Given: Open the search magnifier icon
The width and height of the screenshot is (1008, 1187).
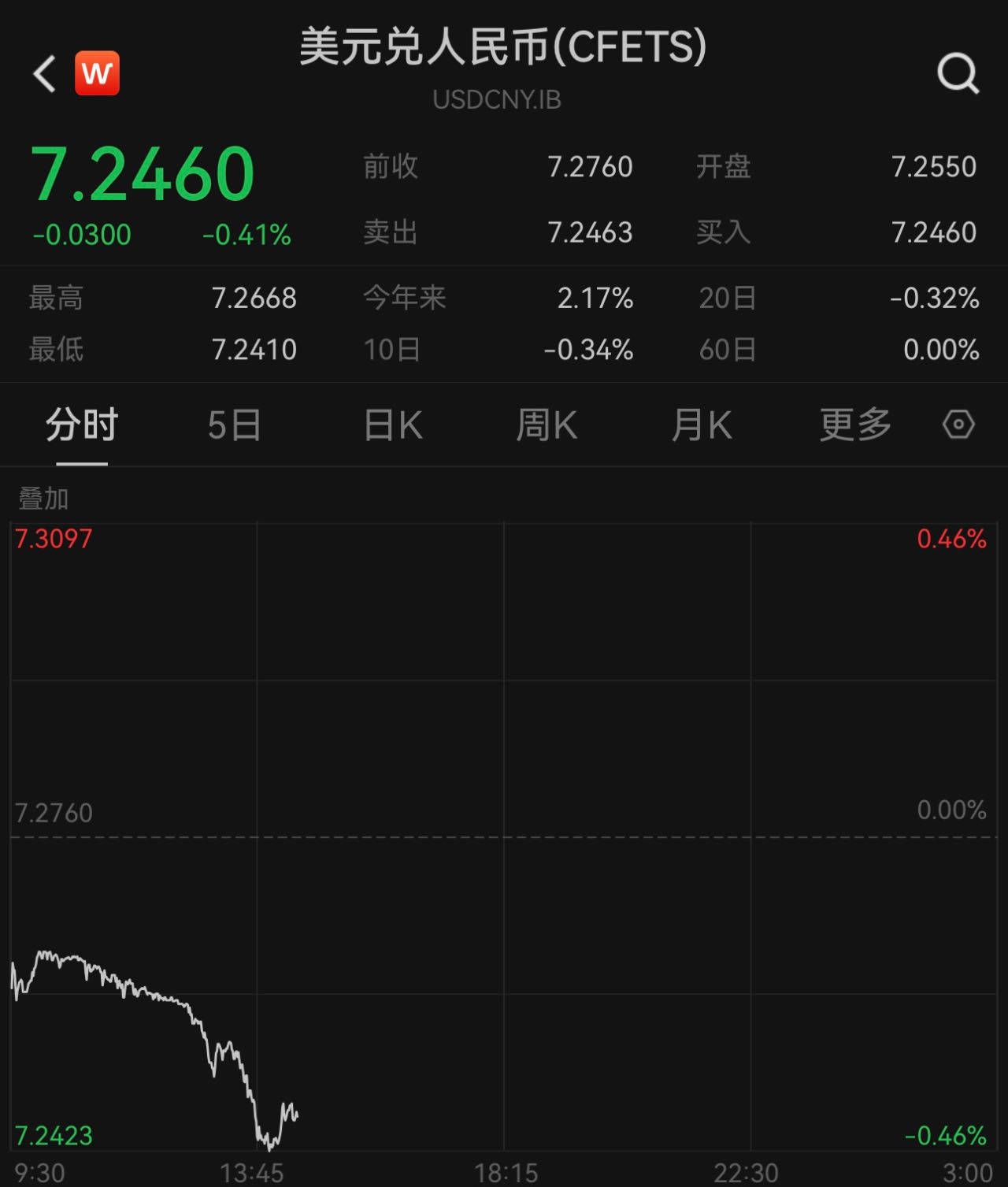Looking at the screenshot, I should (x=958, y=74).
